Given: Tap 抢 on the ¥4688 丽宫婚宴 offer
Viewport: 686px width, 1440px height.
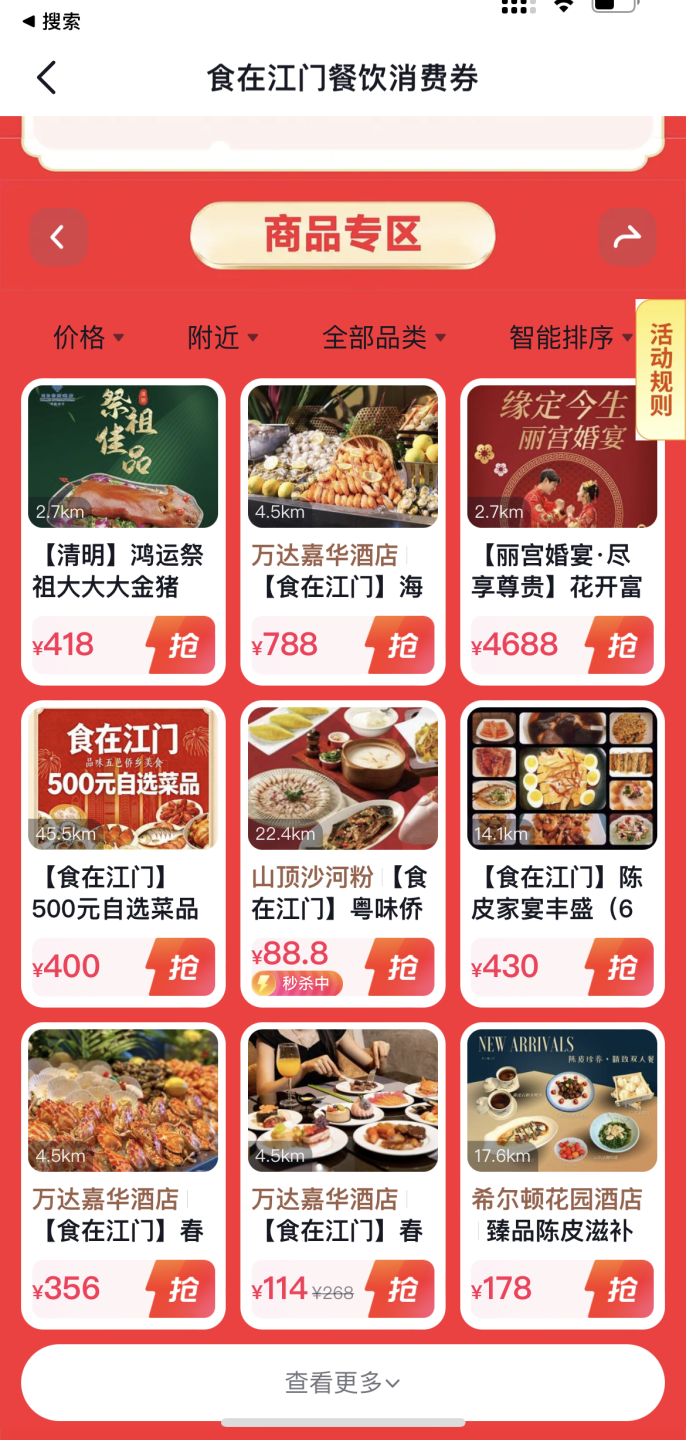Looking at the screenshot, I should 620,645.
